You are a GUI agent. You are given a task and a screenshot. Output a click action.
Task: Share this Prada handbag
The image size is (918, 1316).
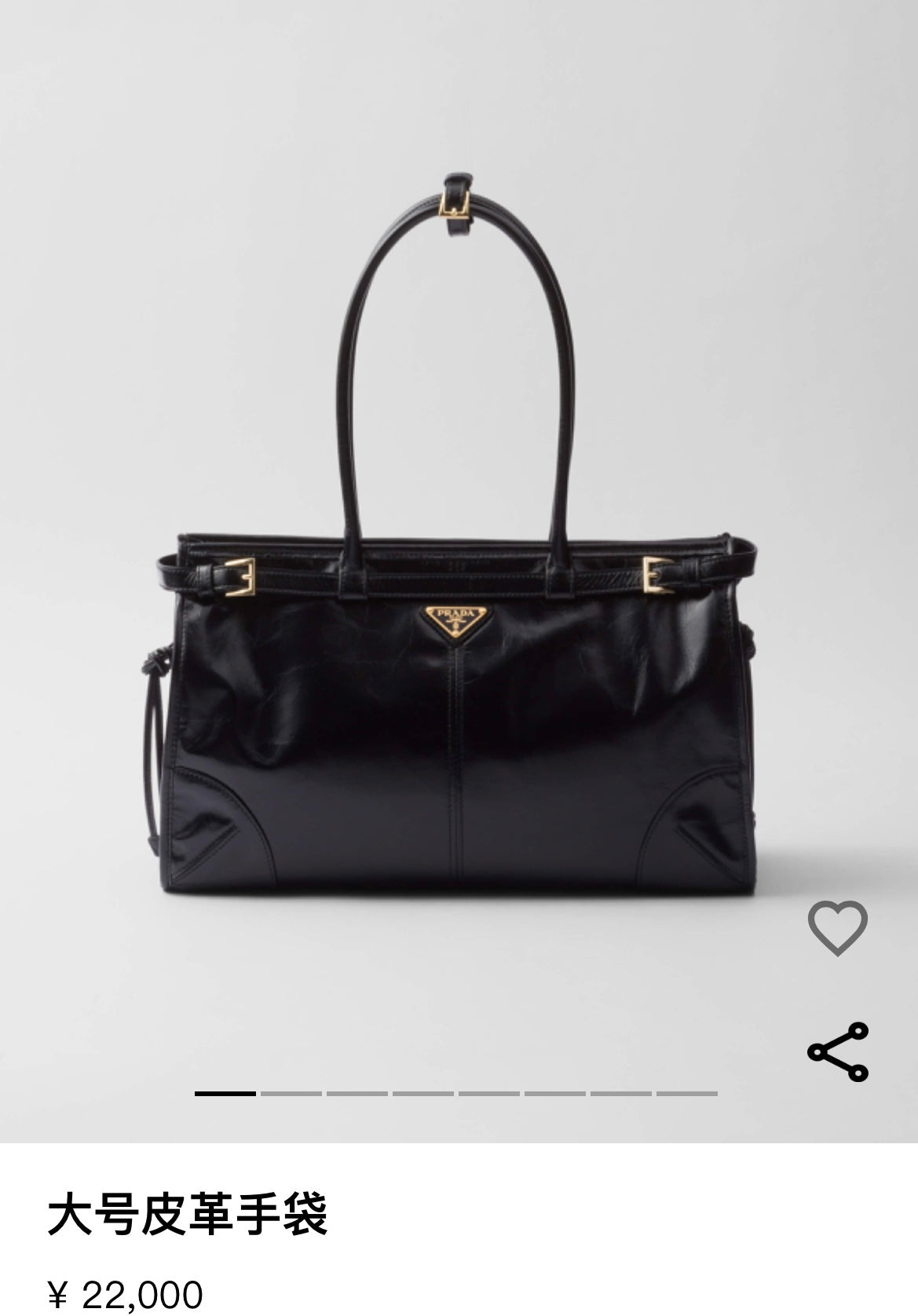837,1051
